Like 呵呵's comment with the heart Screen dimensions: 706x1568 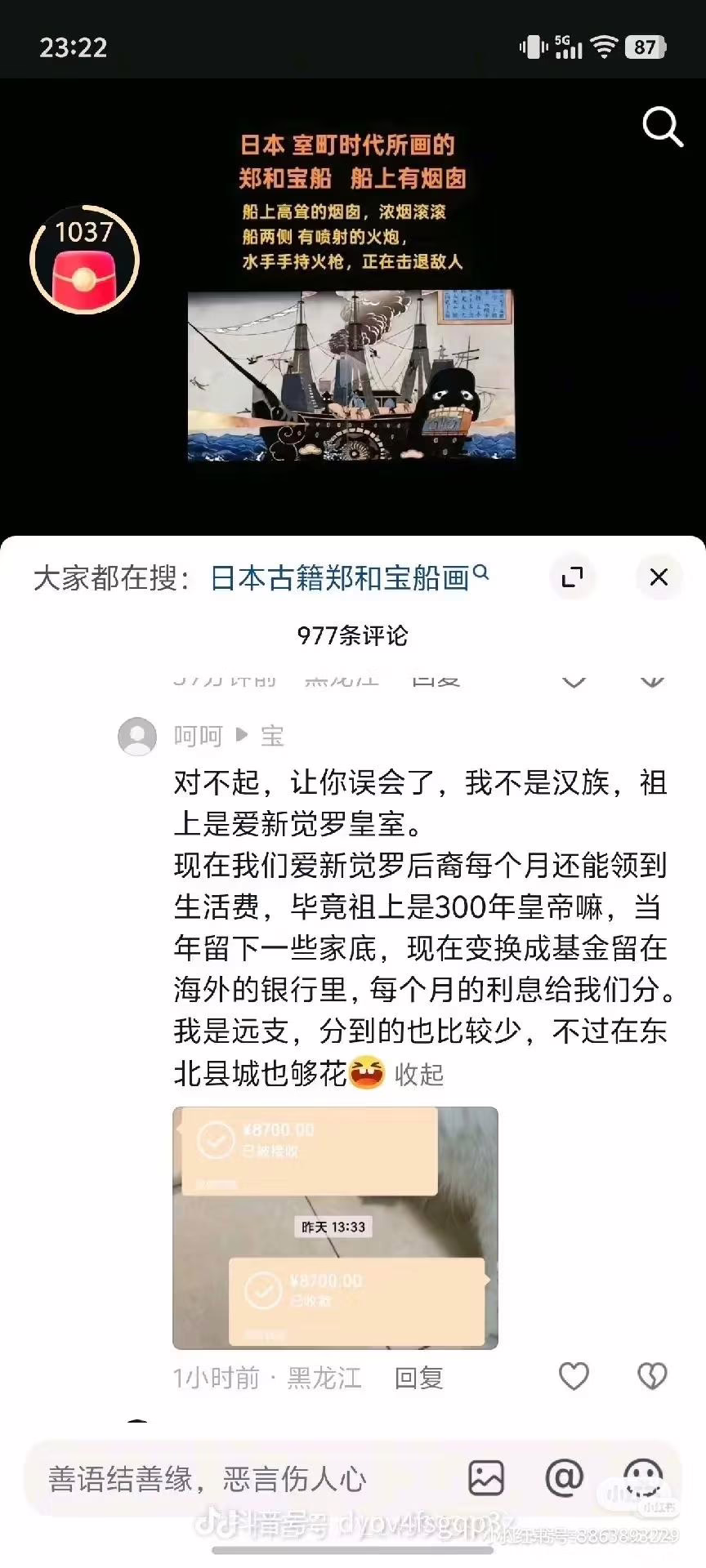[x=574, y=1377]
